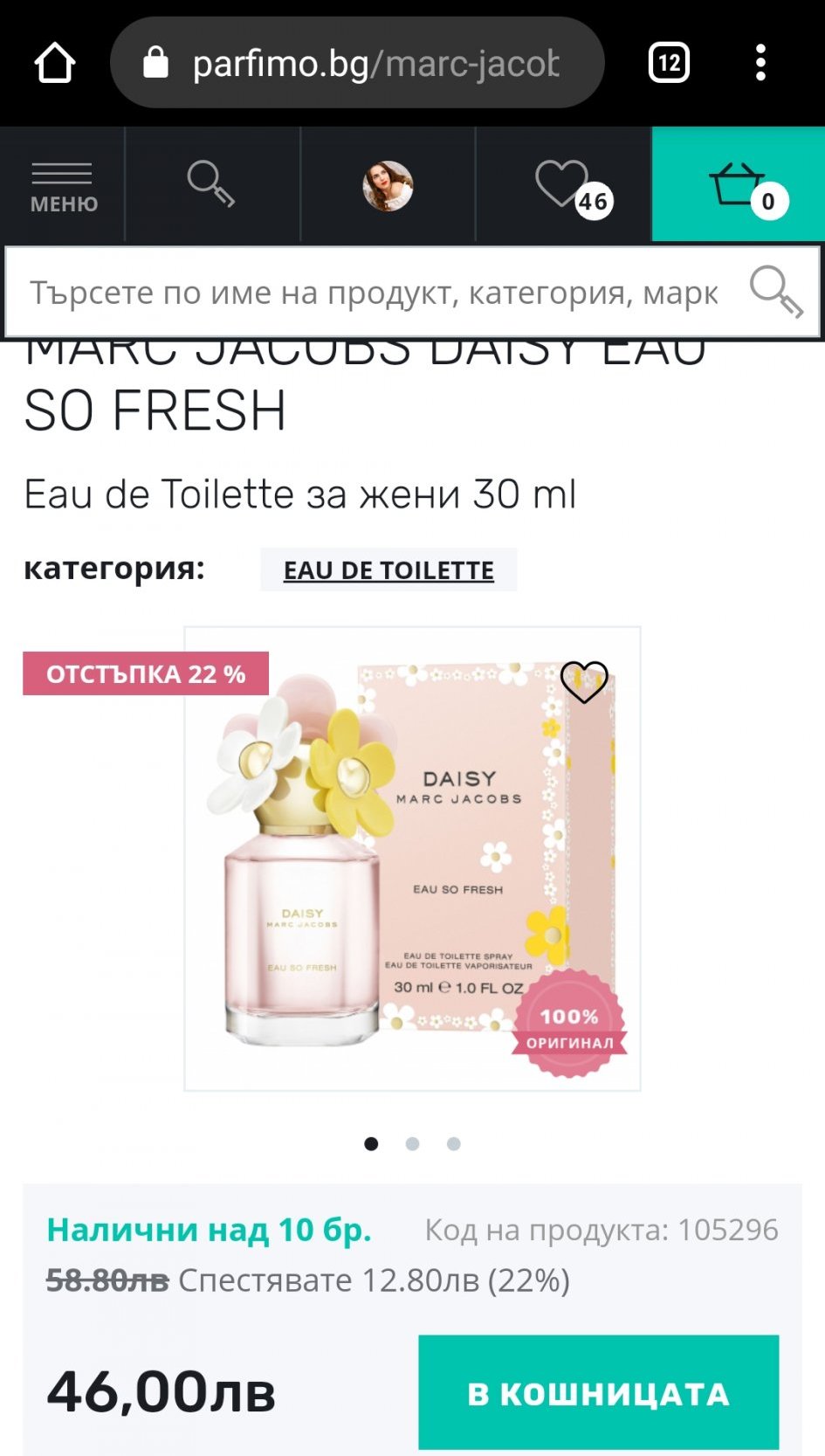
Task: Focus the product search field
Action: pos(374,293)
